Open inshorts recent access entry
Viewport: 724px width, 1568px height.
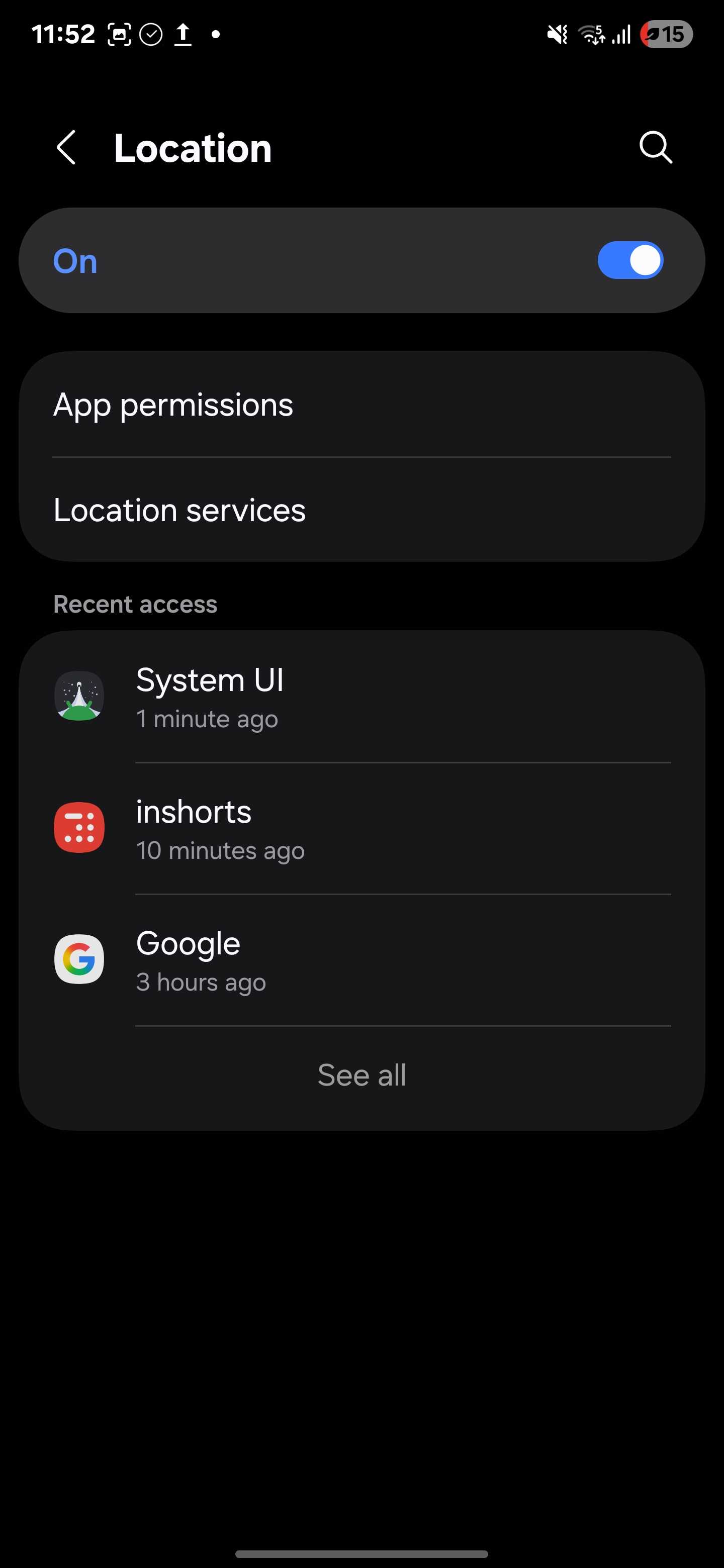click(361, 828)
